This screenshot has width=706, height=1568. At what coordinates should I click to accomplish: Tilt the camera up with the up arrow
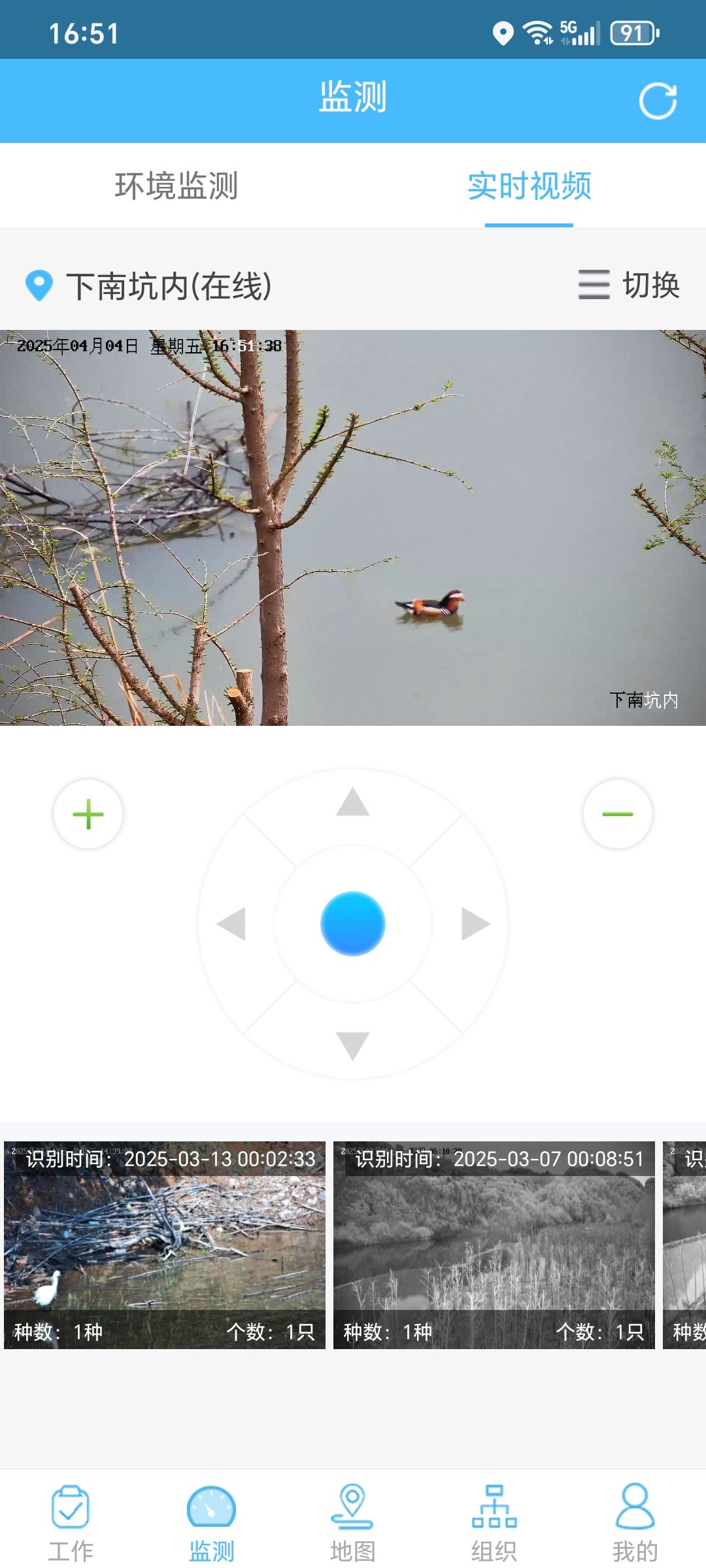(x=353, y=802)
